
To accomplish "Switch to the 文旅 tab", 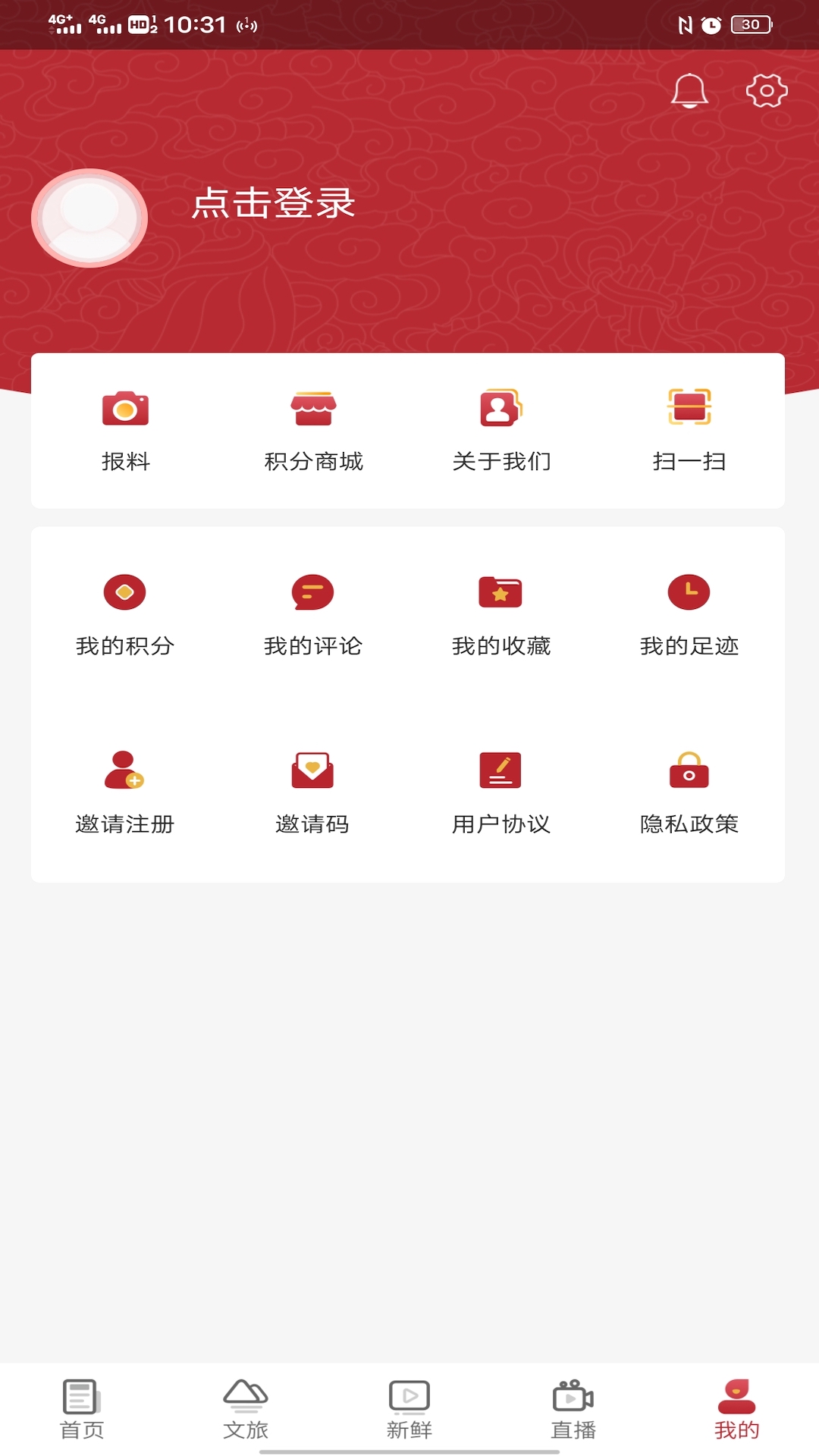I will coord(246,1410).
